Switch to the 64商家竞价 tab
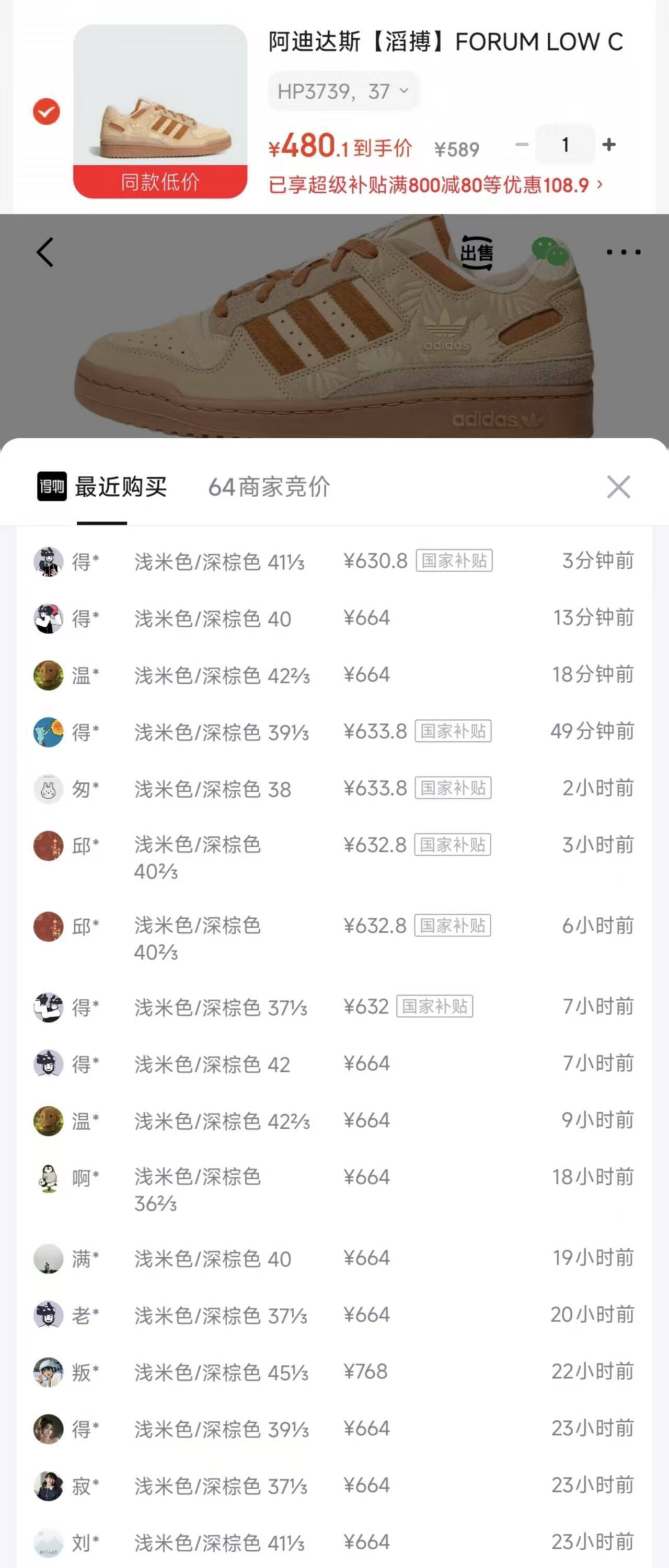This screenshot has height=1568, width=669. (x=269, y=487)
